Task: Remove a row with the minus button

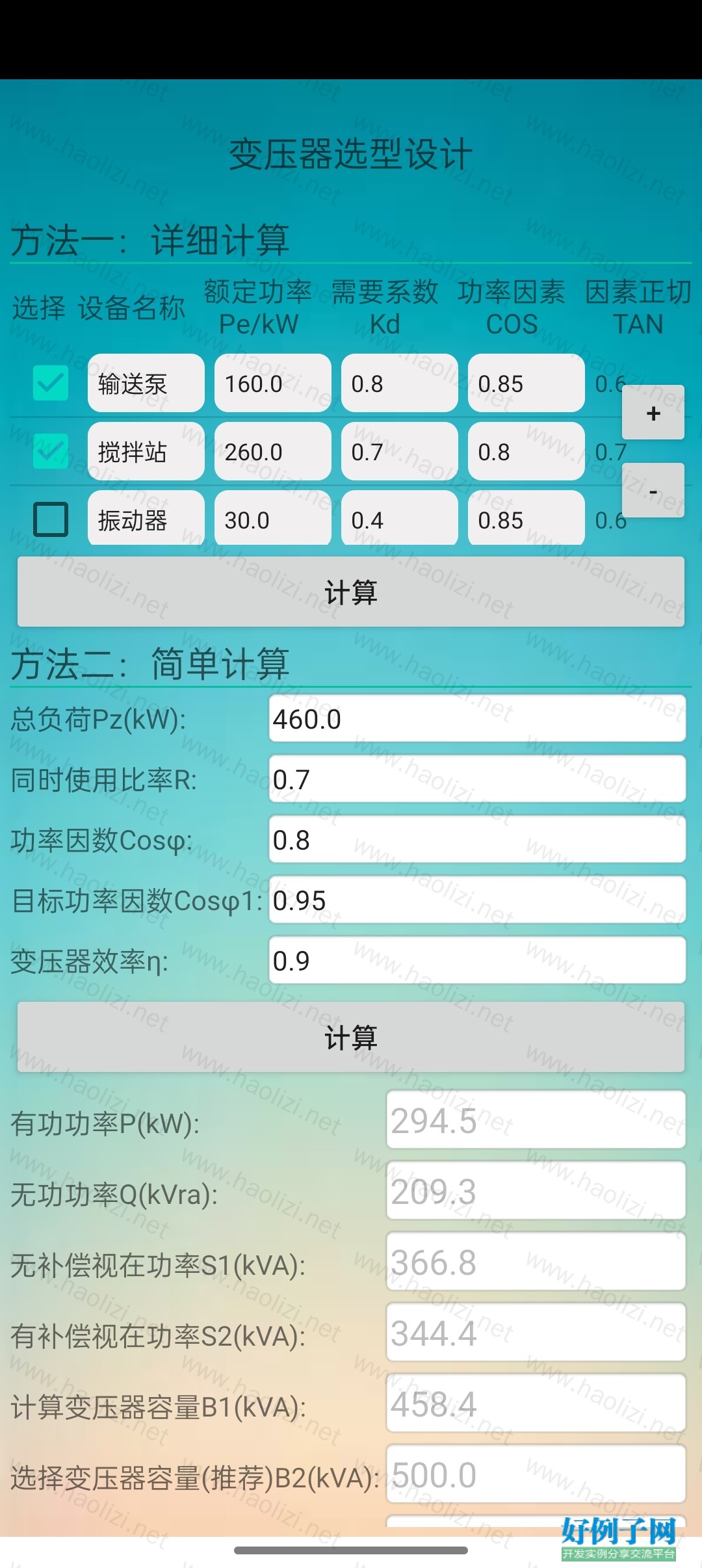Action: click(x=653, y=491)
